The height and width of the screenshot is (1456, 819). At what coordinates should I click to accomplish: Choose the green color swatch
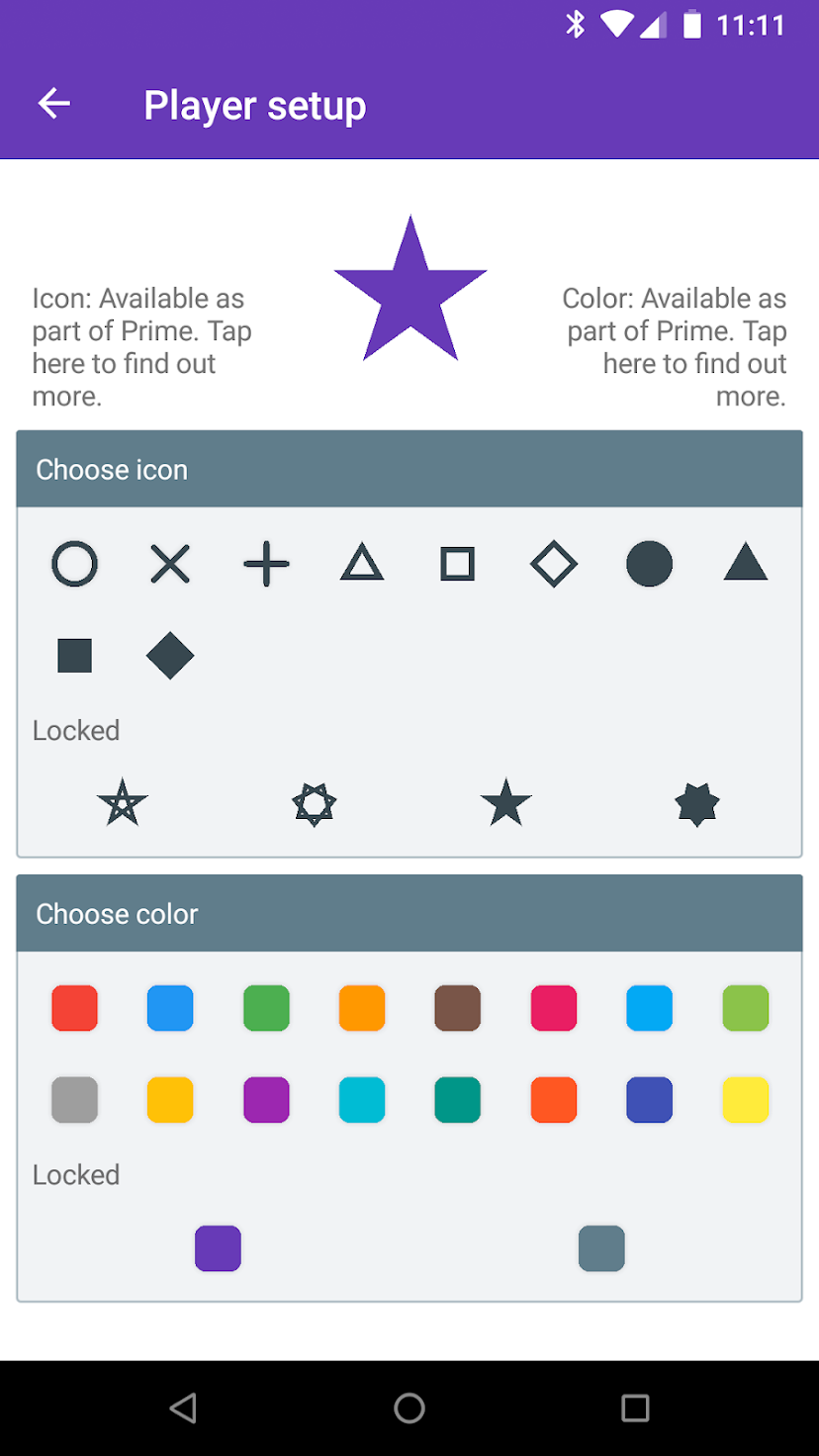[x=266, y=1009]
